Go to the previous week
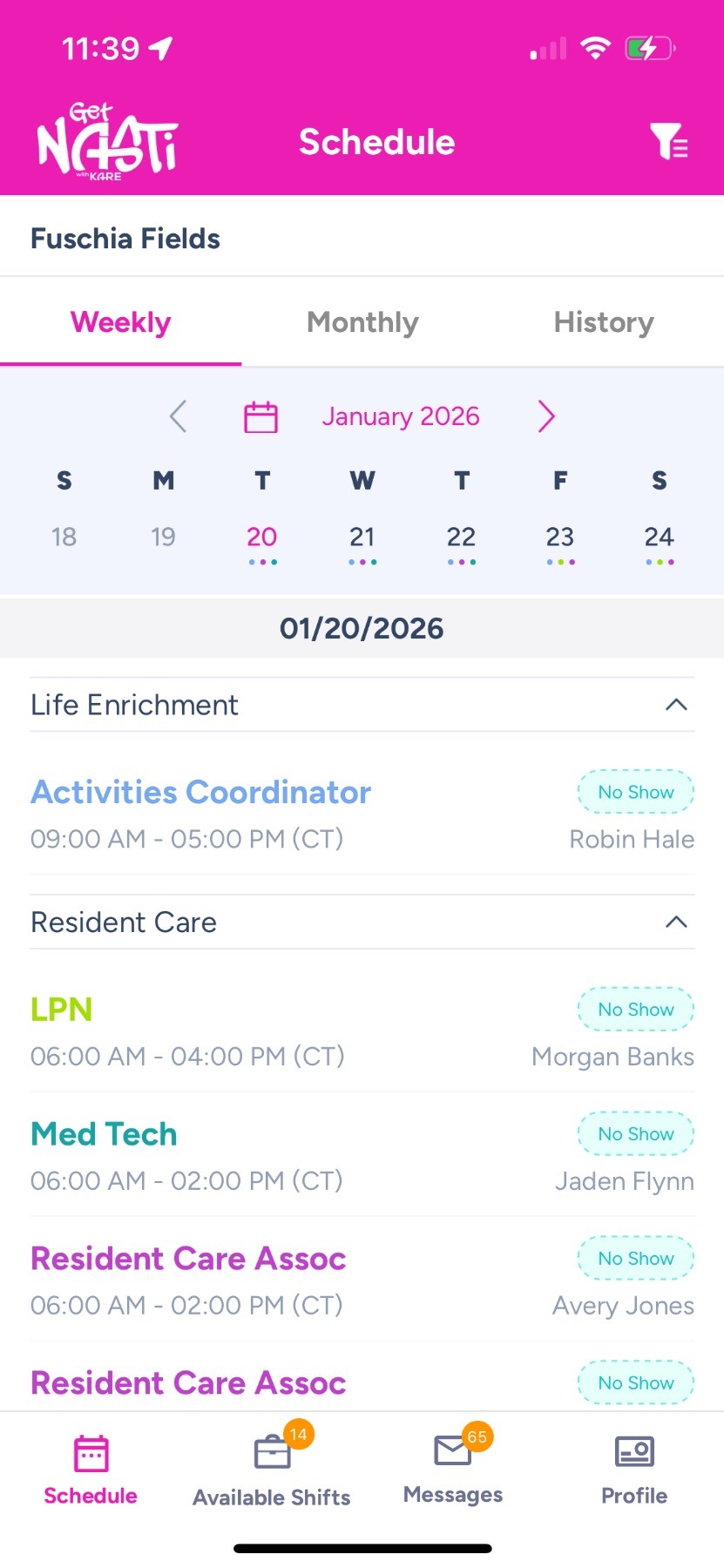 [179, 416]
